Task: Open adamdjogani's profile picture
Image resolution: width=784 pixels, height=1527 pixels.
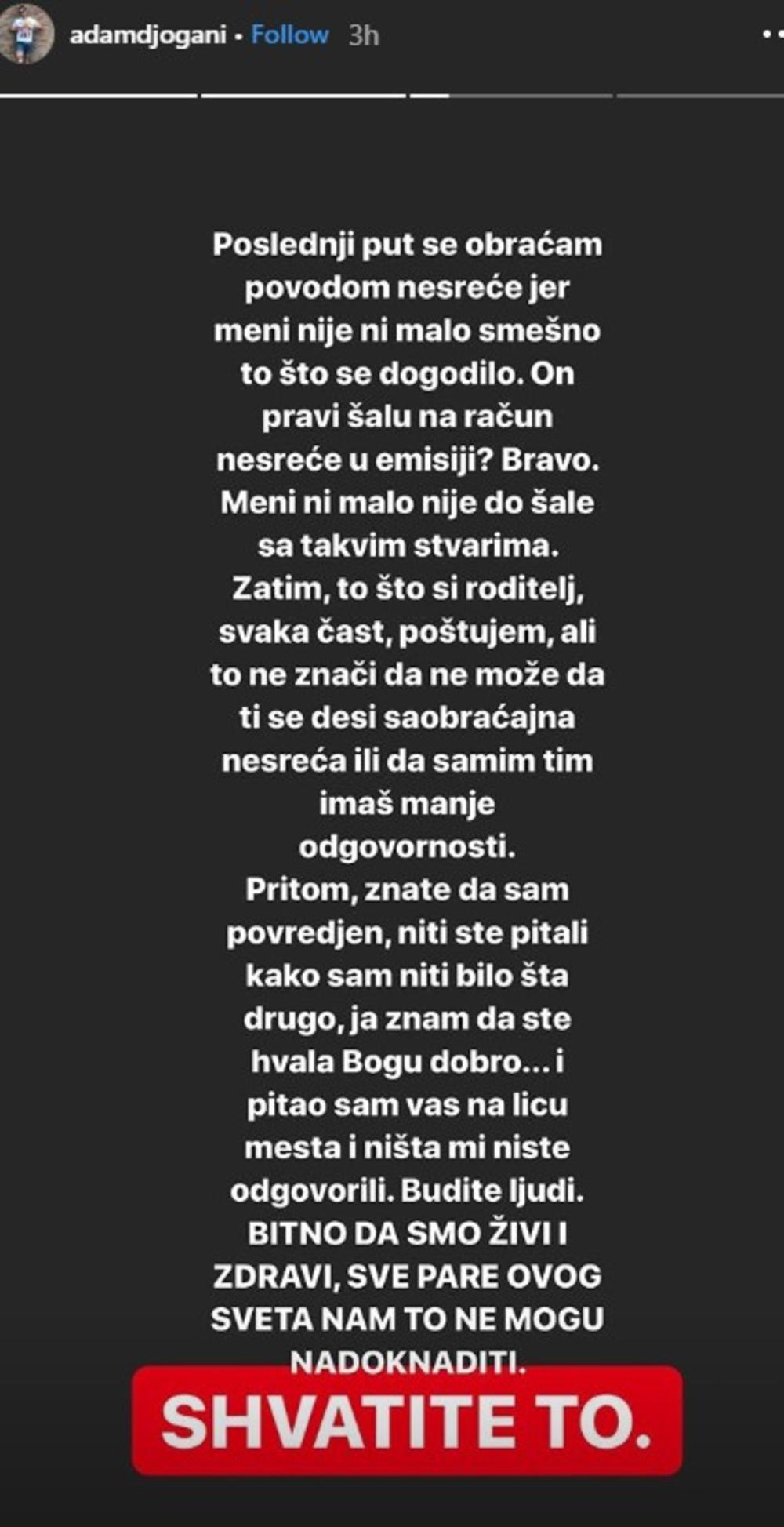Action: point(26,35)
